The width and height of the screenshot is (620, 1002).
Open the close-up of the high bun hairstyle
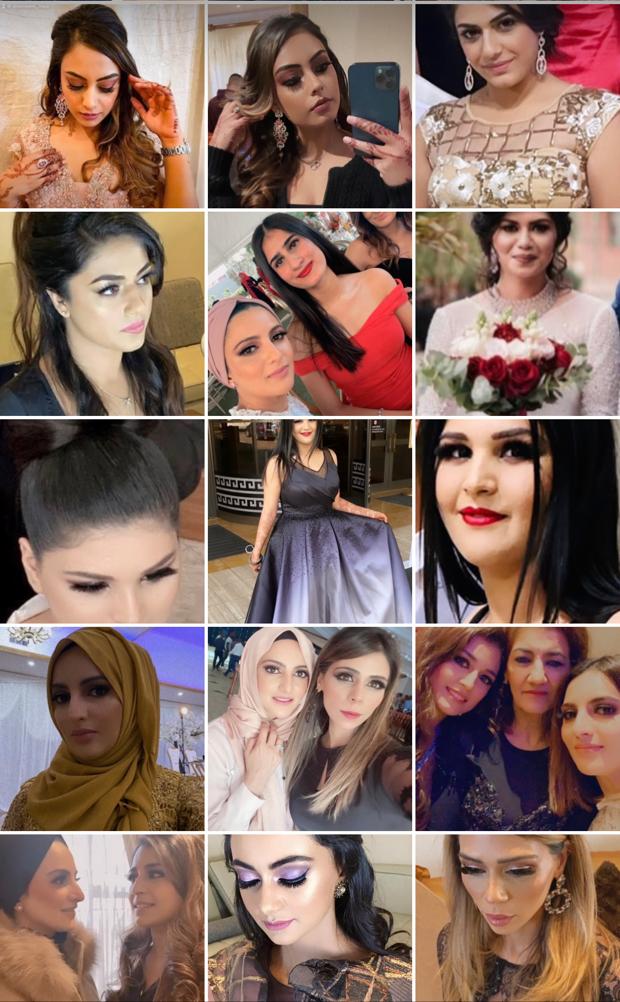pyautogui.click(x=102, y=521)
